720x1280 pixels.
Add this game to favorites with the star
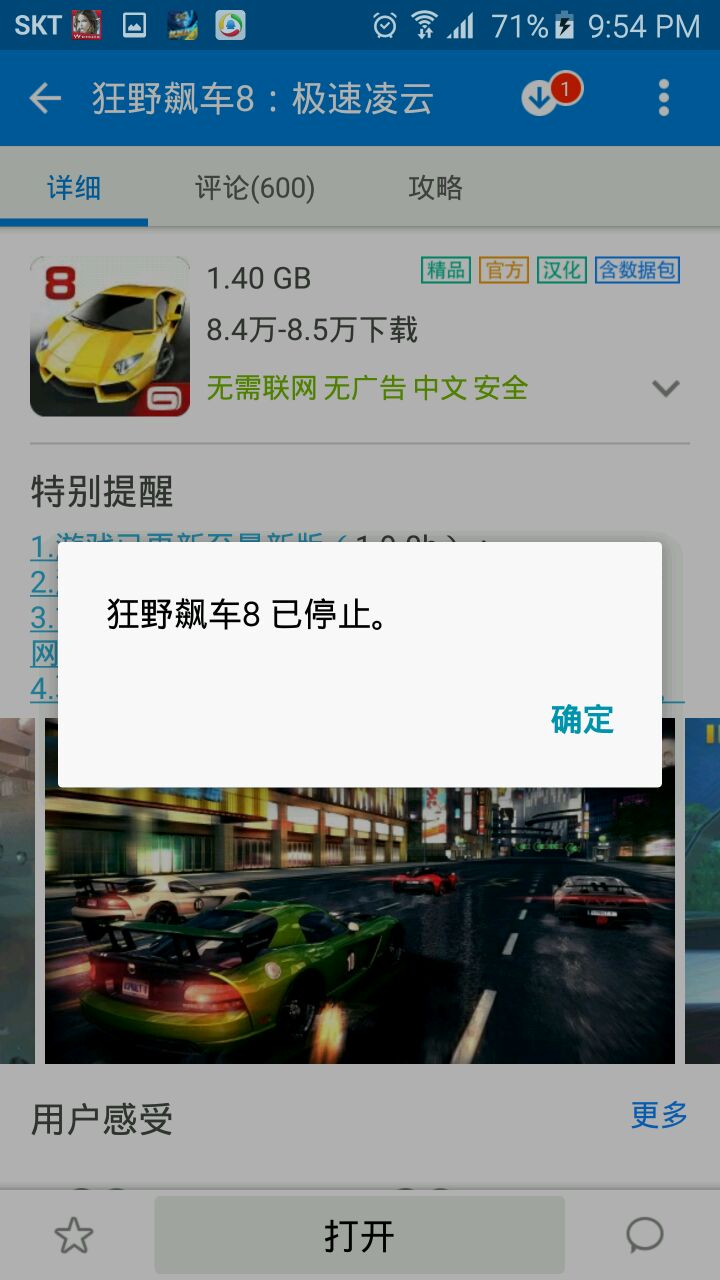tap(74, 1236)
